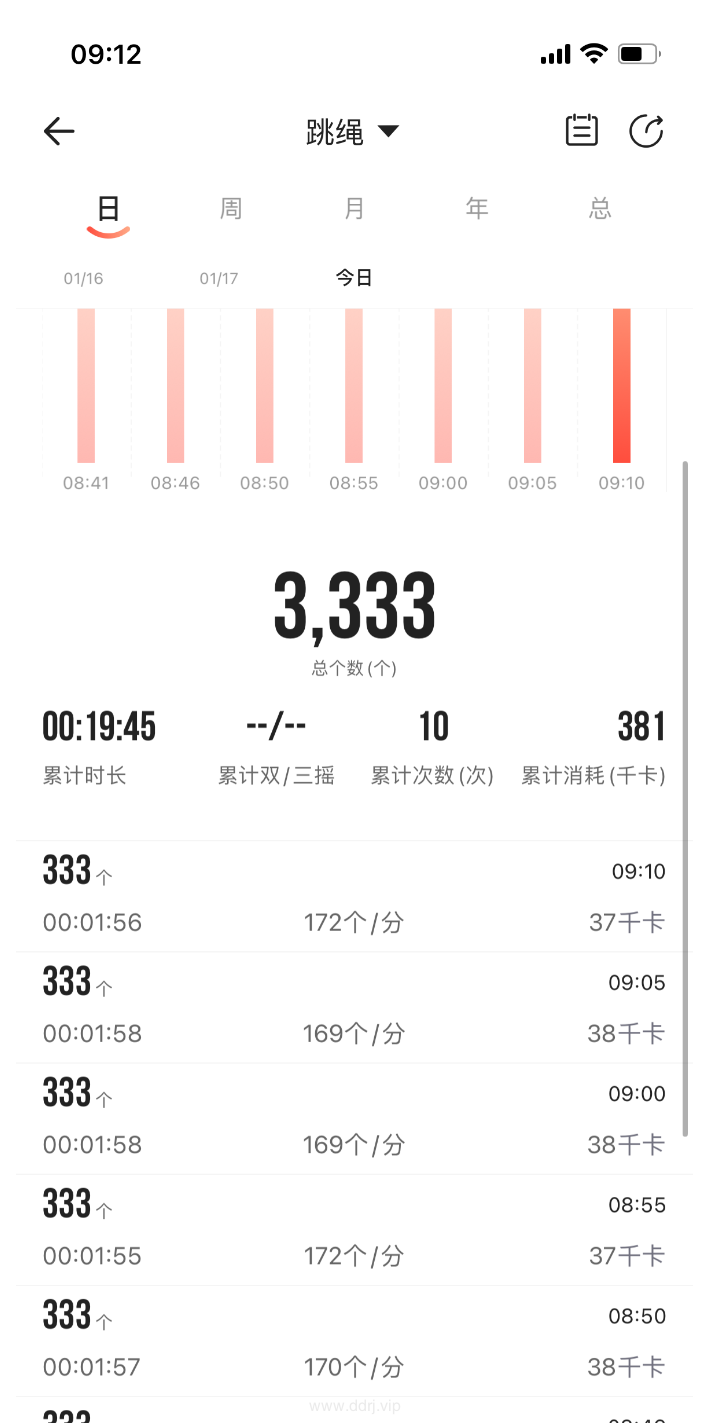The width and height of the screenshot is (706, 1426).
Task: Switch to the 周 tab
Action: [231, 208]
